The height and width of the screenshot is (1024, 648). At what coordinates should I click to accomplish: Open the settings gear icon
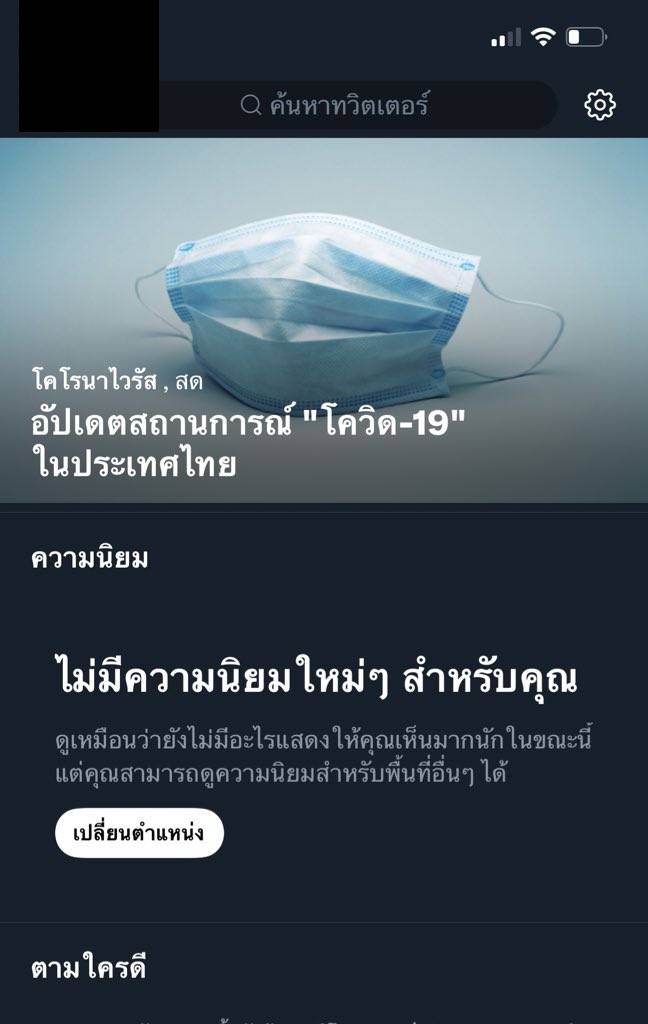(599, 105)
